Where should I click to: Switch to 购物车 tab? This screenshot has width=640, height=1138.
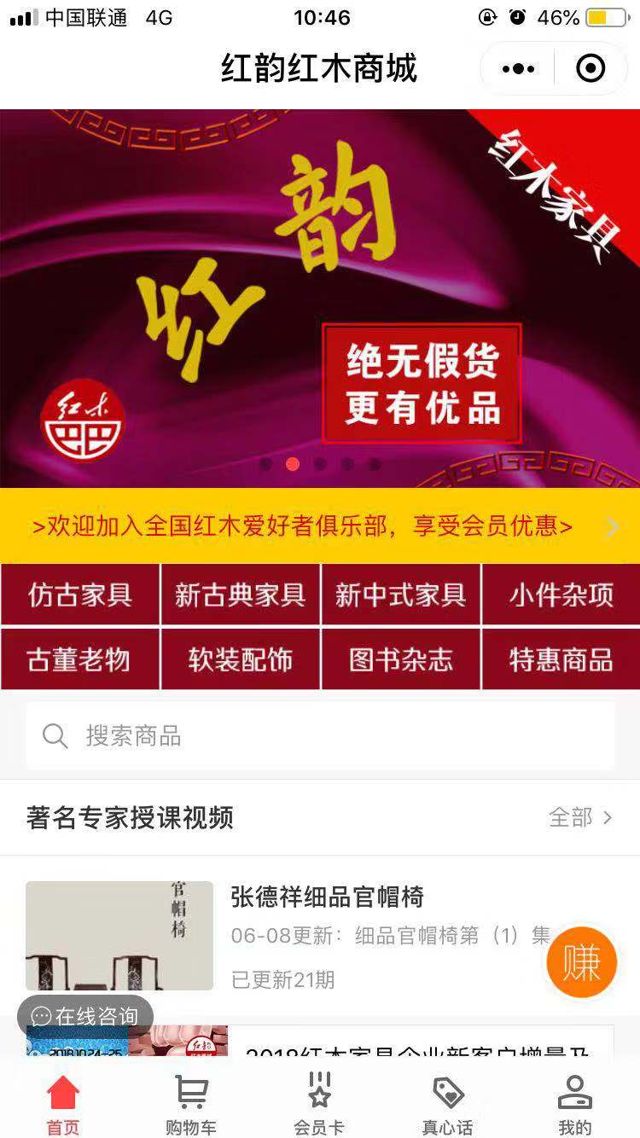tap(191, 1104)
